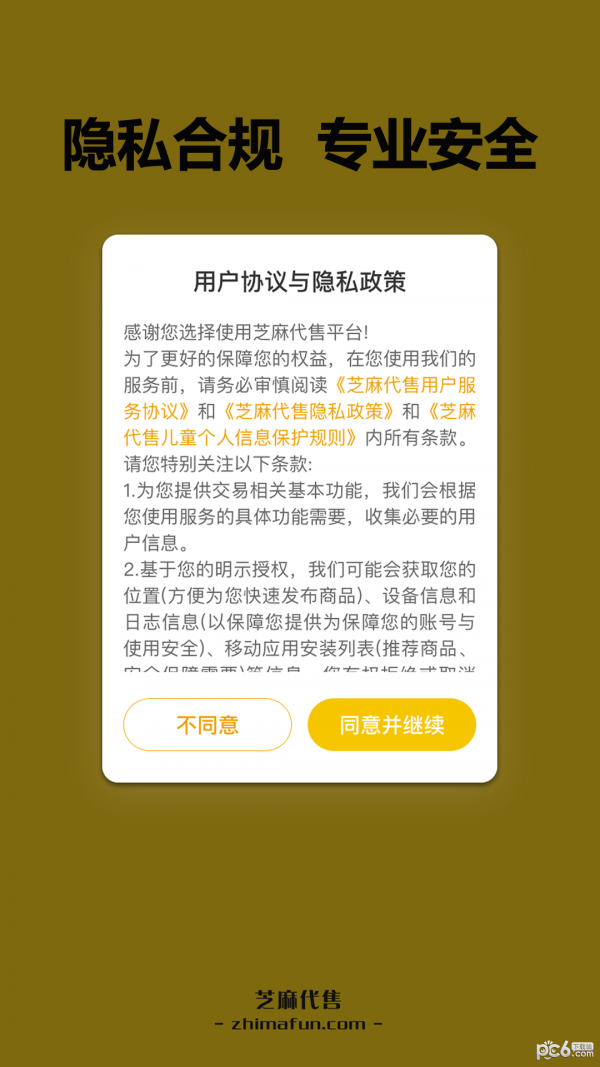This screenshot has height=1067, width=600.
Task: Agree and continue with 同意并继续
Action: point(391,725)
